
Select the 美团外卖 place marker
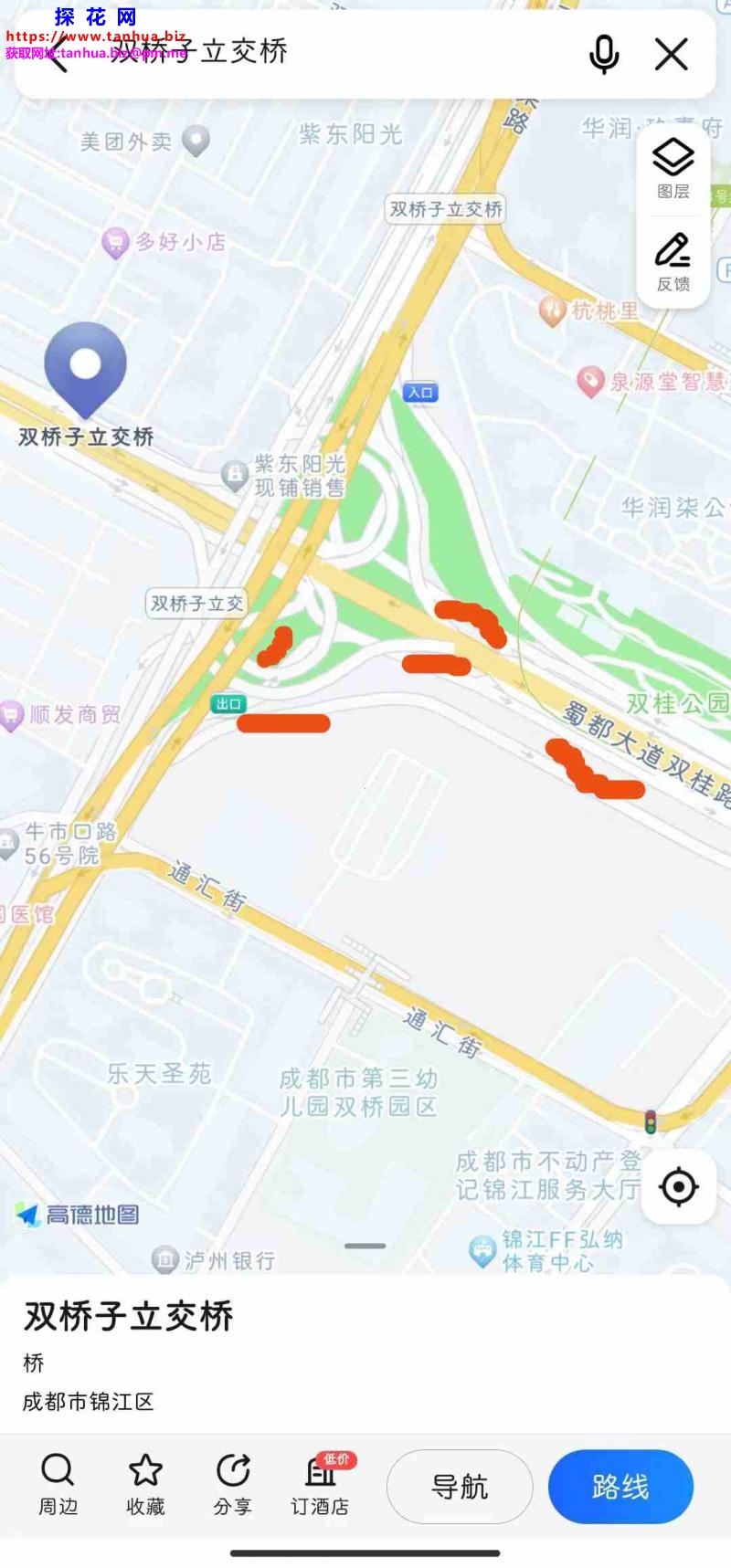(196, 141)
